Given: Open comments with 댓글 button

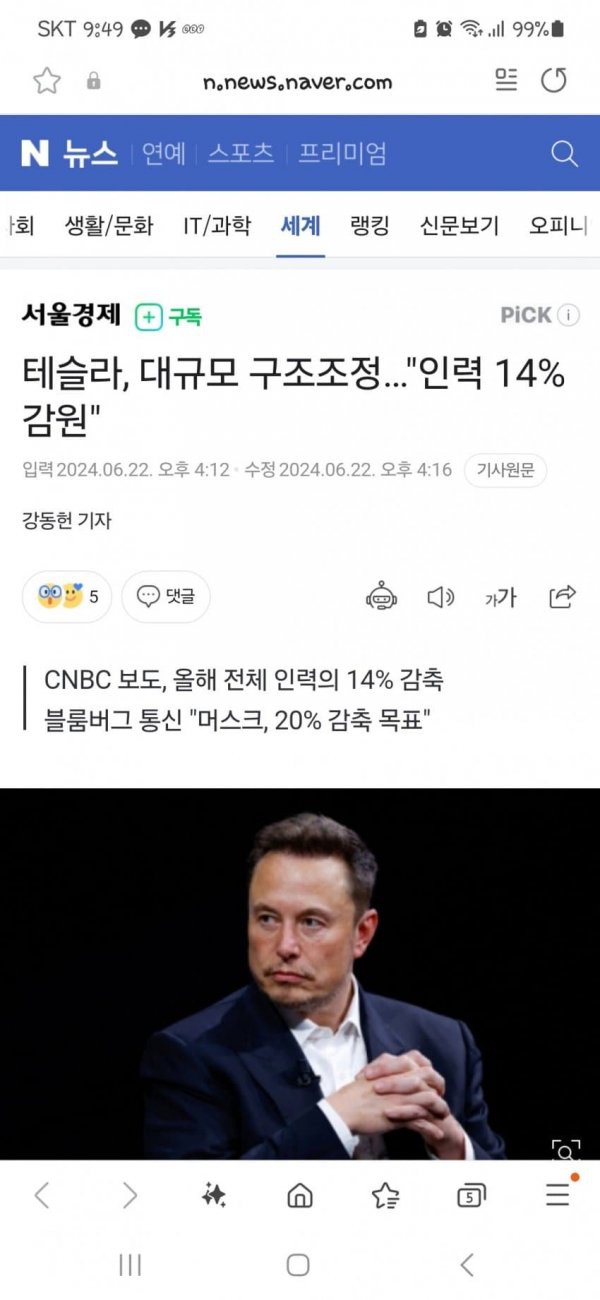Looking at the screenshot, I should (x=166, y=597).
